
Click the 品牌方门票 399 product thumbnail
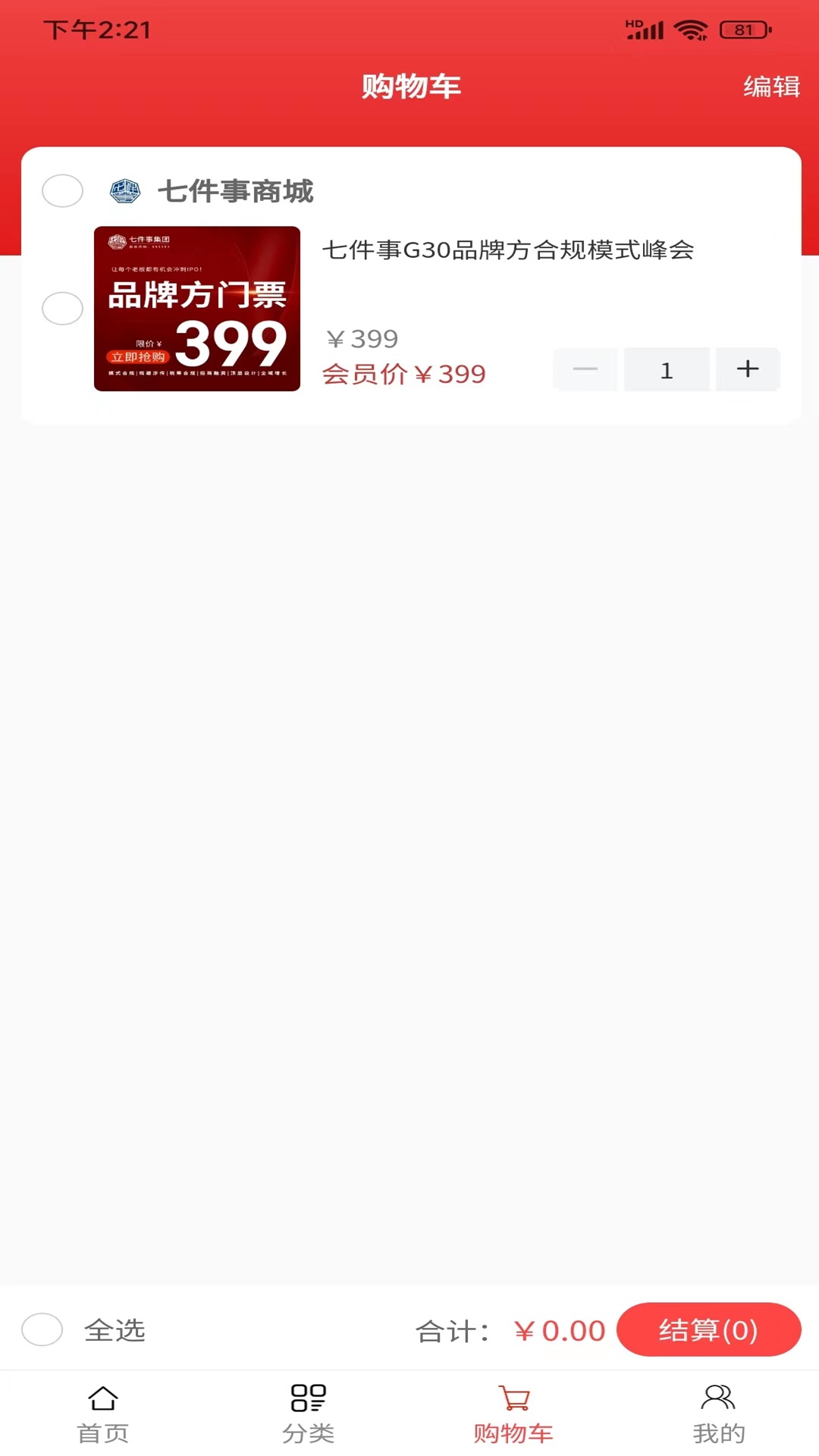click(197, 309)
